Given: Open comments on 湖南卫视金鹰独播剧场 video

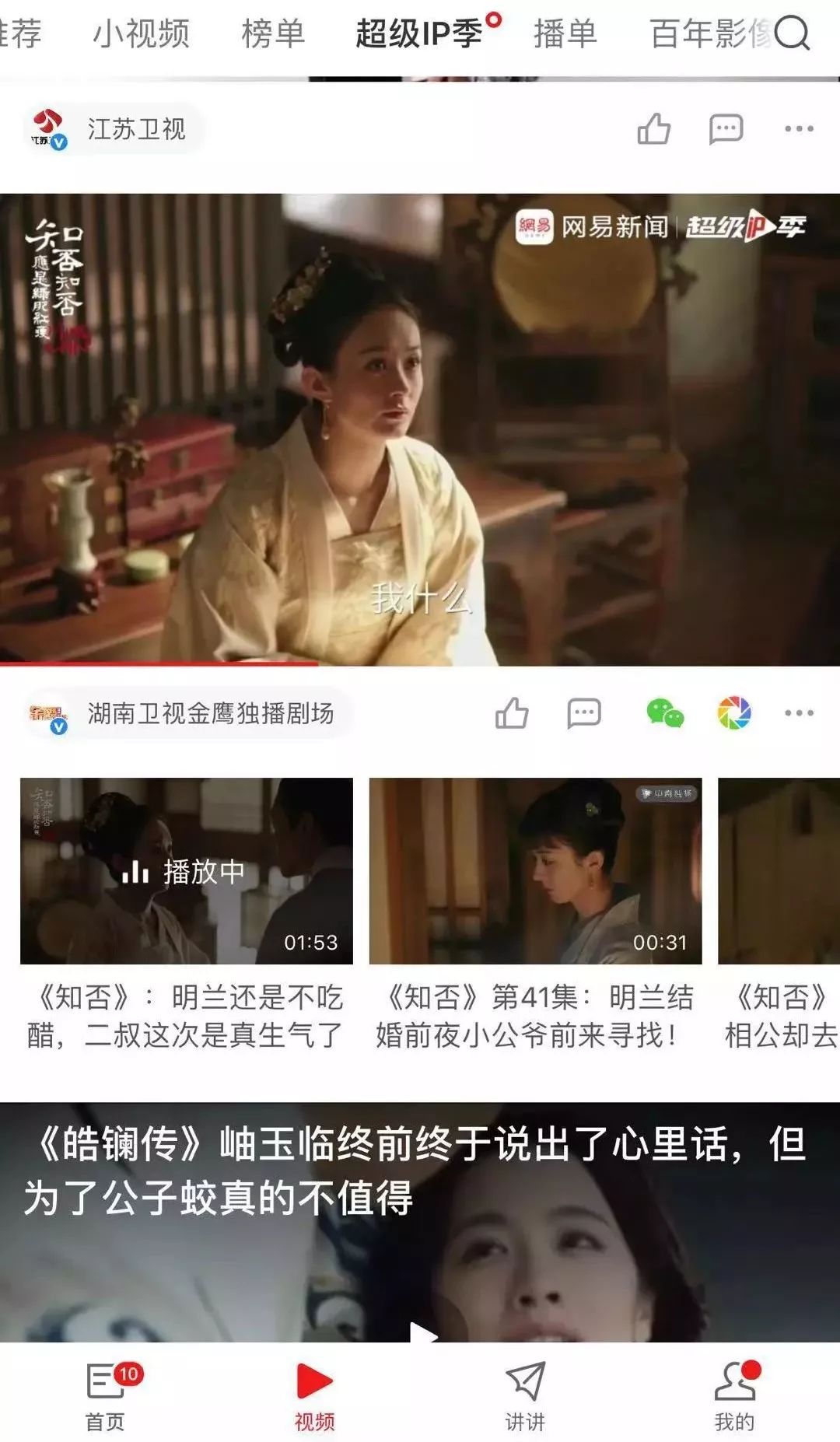Looking at the screenshot, I should coord(584,712).
